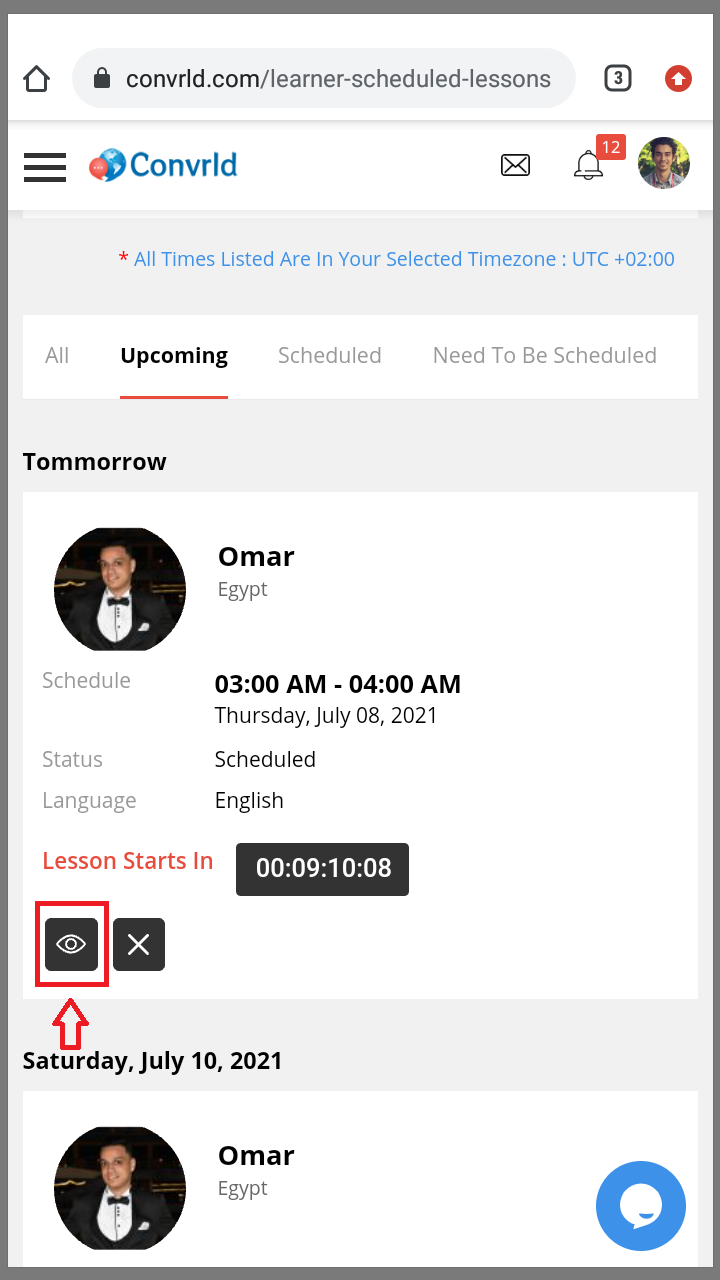Switch to Need To Be Scheduled tab
The height and width of the screenshot is (1280, 720).
click(544, 356)
